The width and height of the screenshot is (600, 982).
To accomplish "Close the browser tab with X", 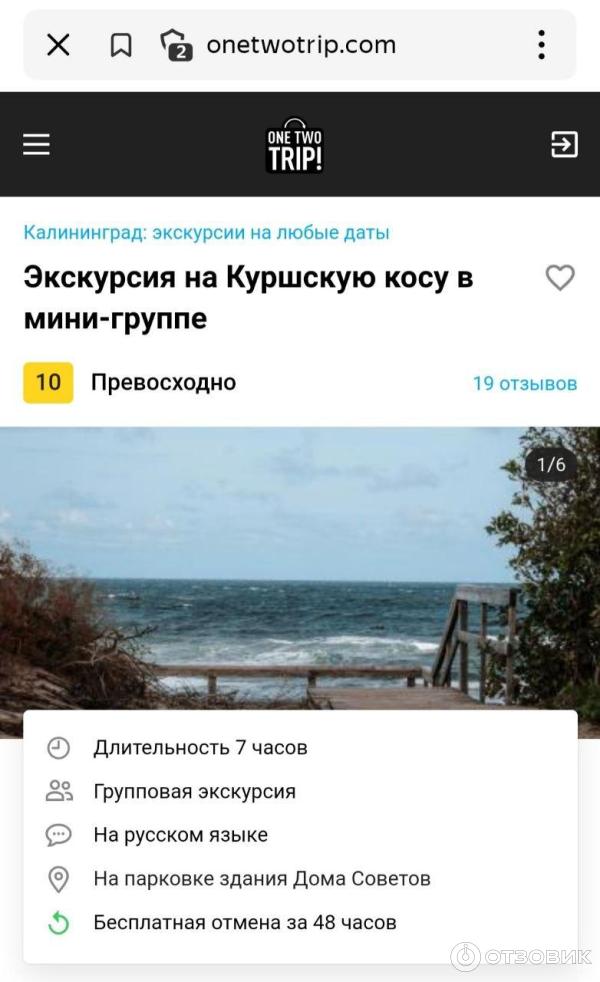I will point(59,45).
